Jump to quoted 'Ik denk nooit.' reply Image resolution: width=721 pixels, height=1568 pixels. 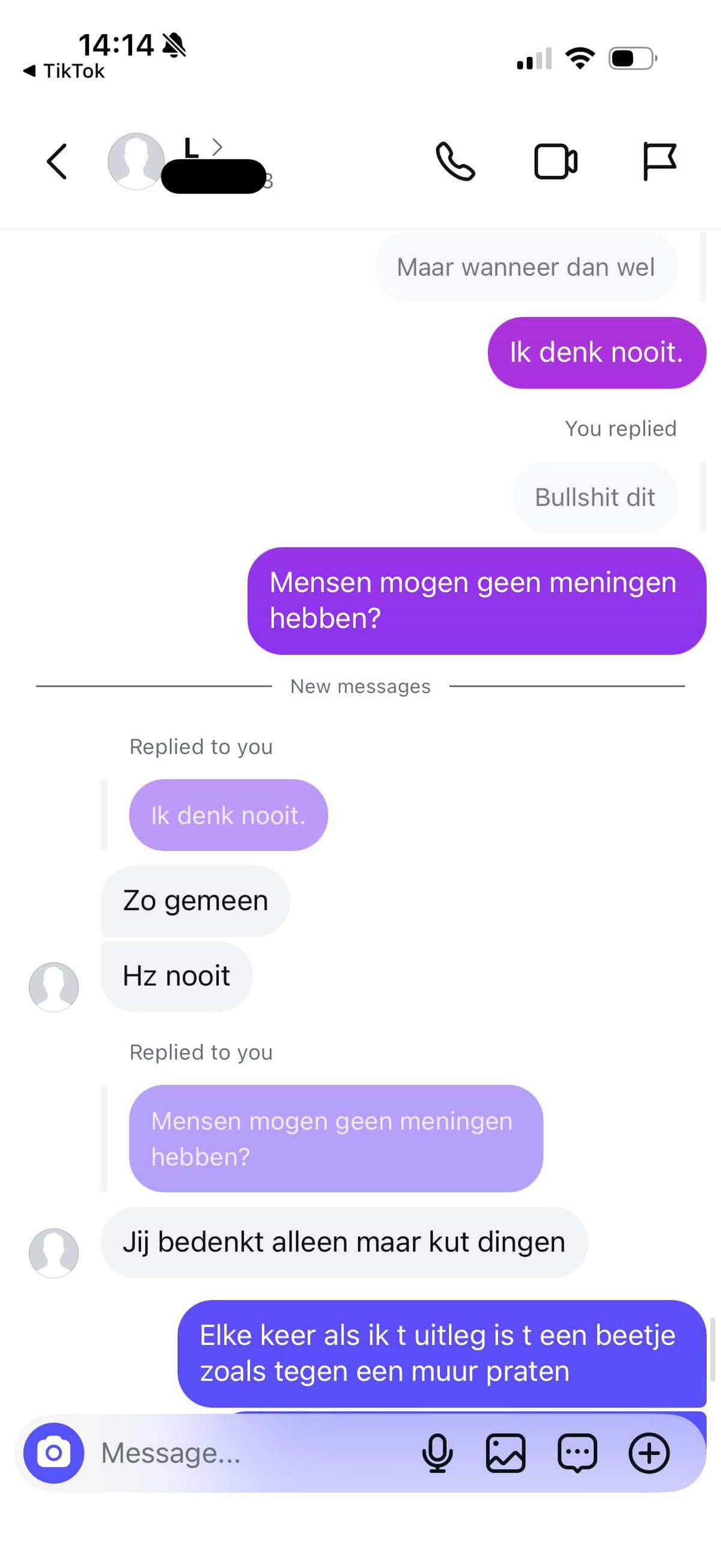tap(228, 815)
